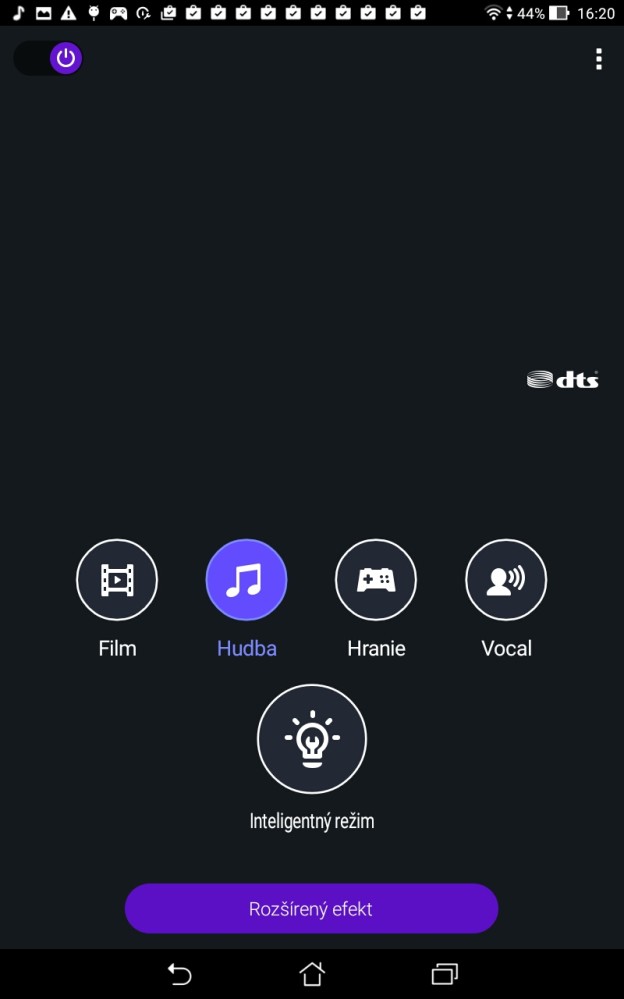Toggle the audio effect power switch
Viewport: 624px width, 999px height.
[x=48, y=58]
